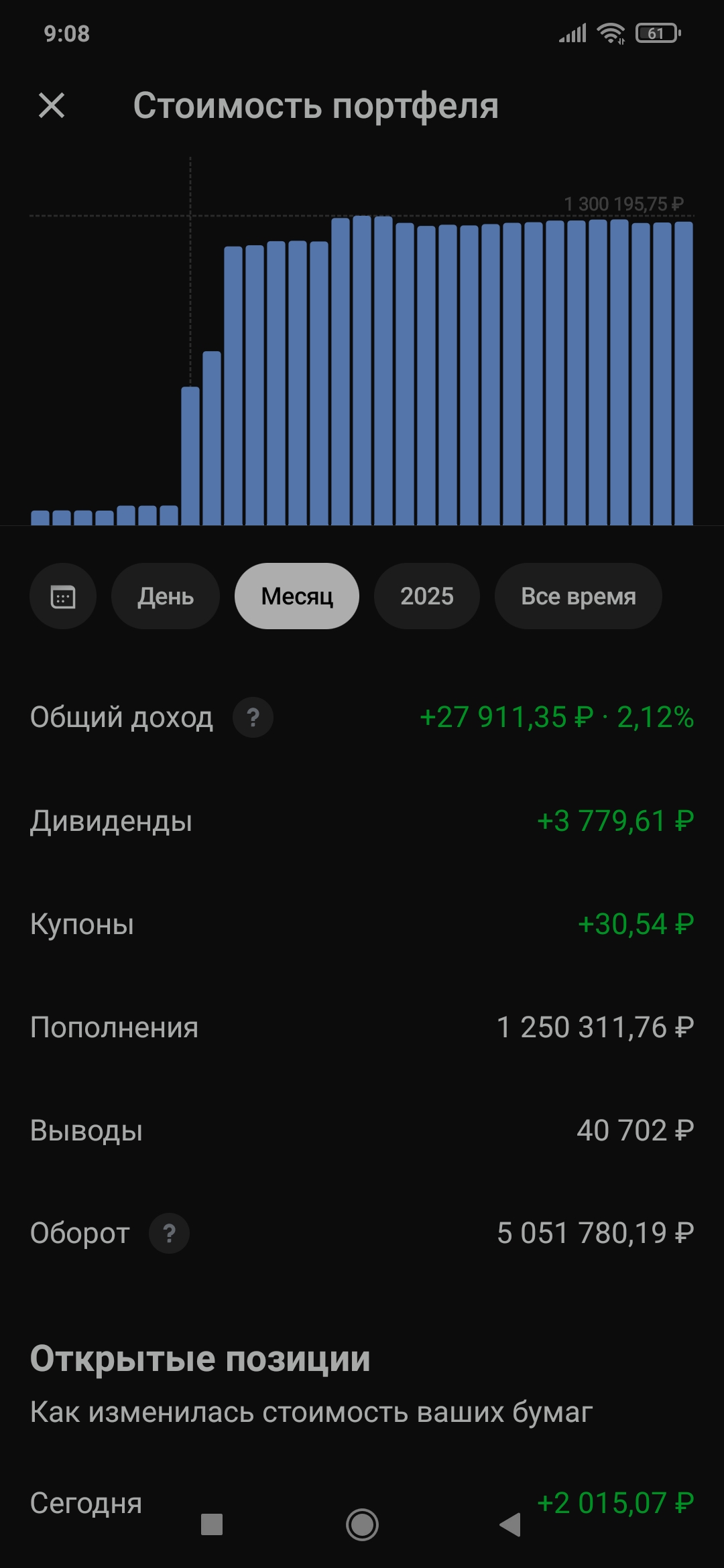This screenshot has height=1568, width=724.
Task: Open the calendar date picker
Action: coord(63,596)
